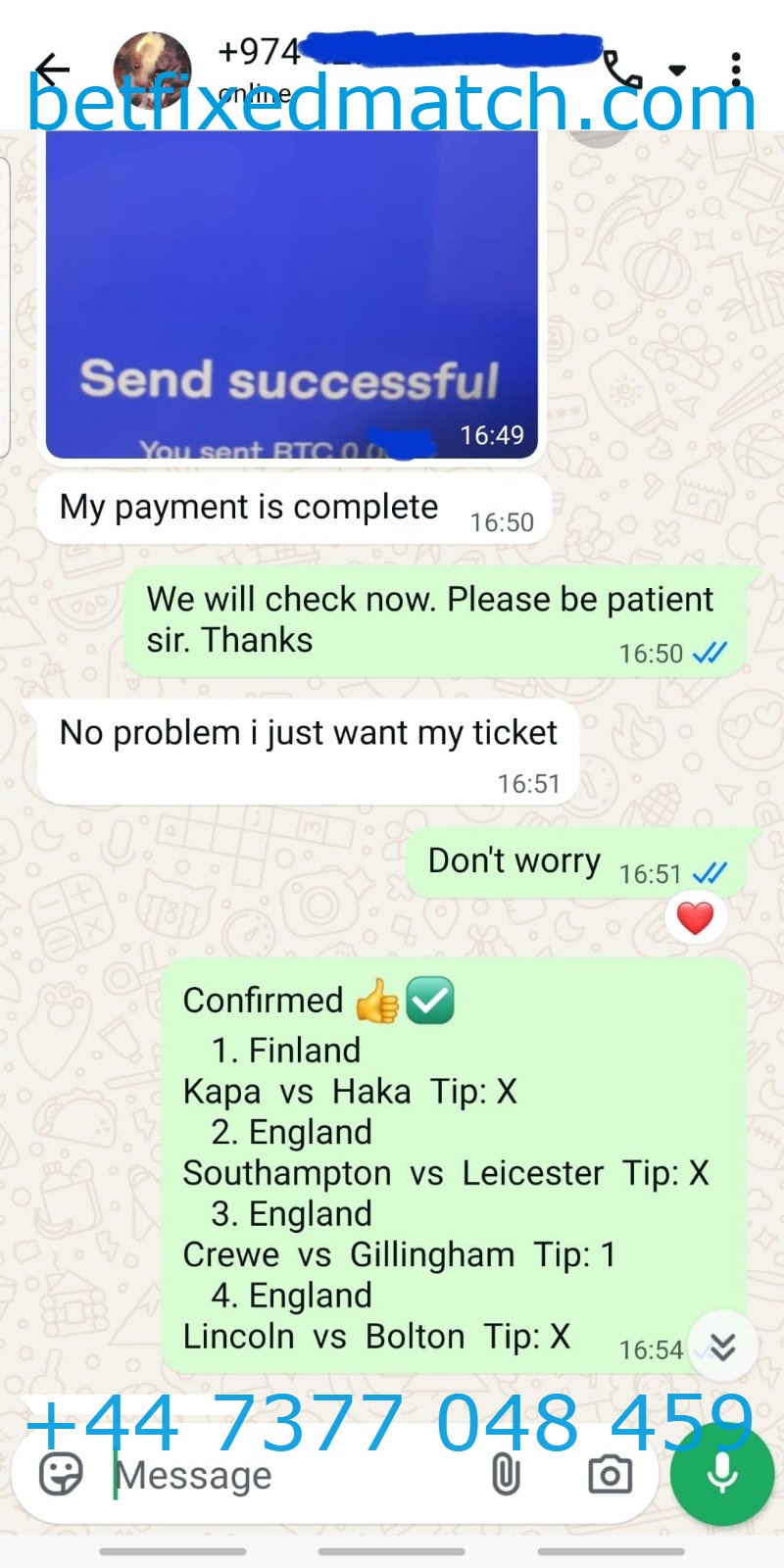Jump to latest messages with the double-arrow button
The image size is (784, 1568).
722,1347
